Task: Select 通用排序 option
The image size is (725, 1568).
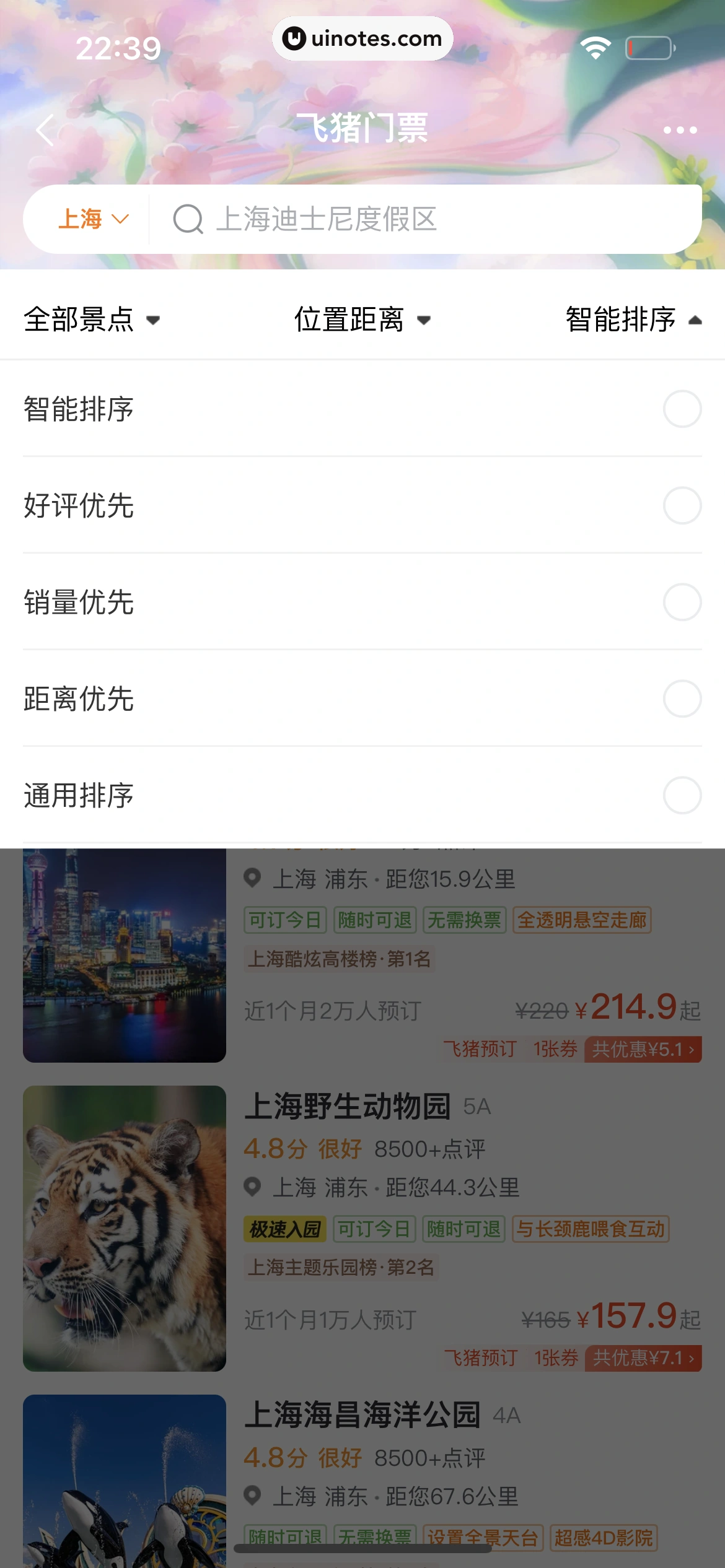Action: pos(362,795)
